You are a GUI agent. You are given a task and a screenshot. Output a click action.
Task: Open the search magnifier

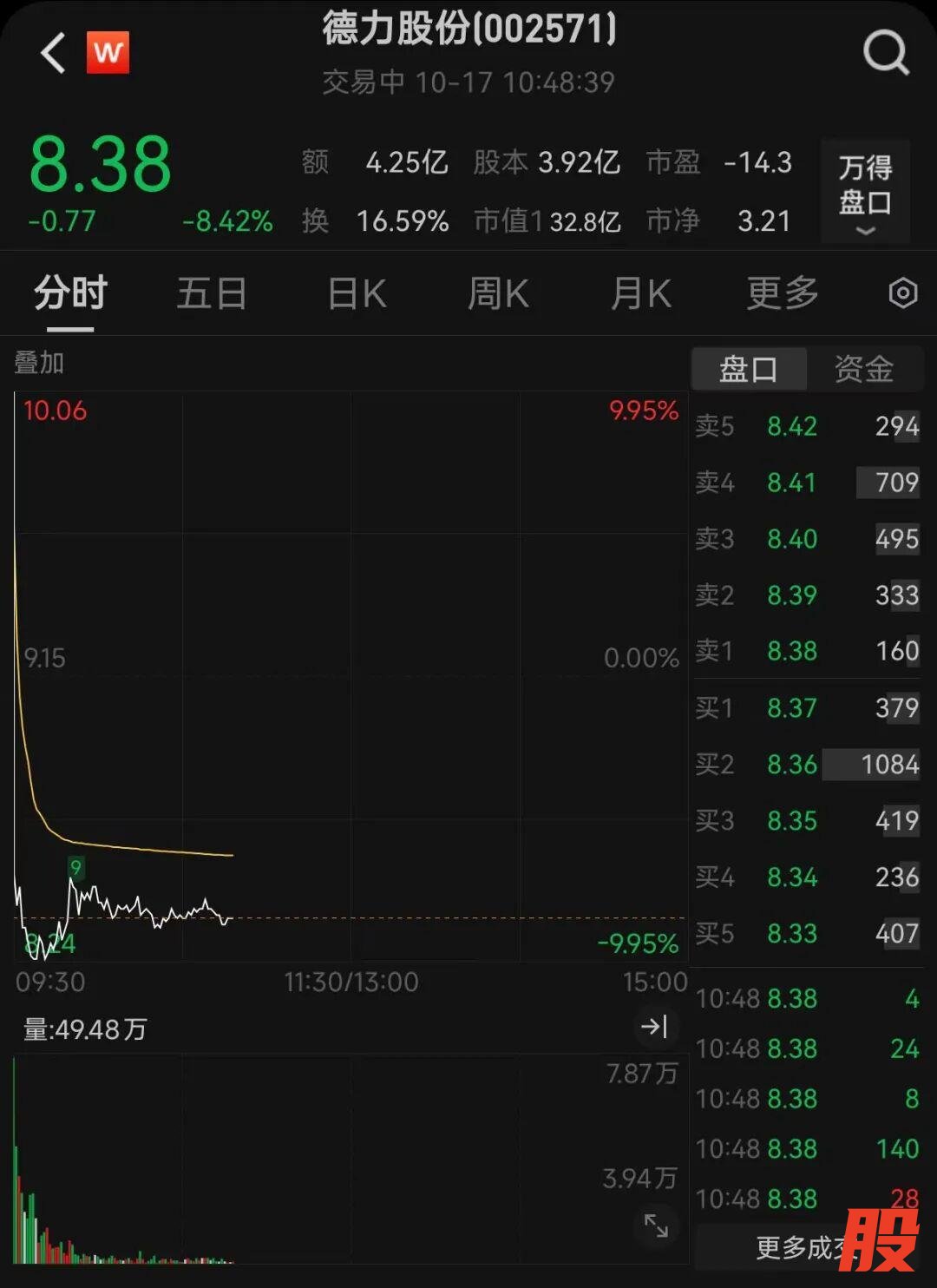[x=886, y=54]
